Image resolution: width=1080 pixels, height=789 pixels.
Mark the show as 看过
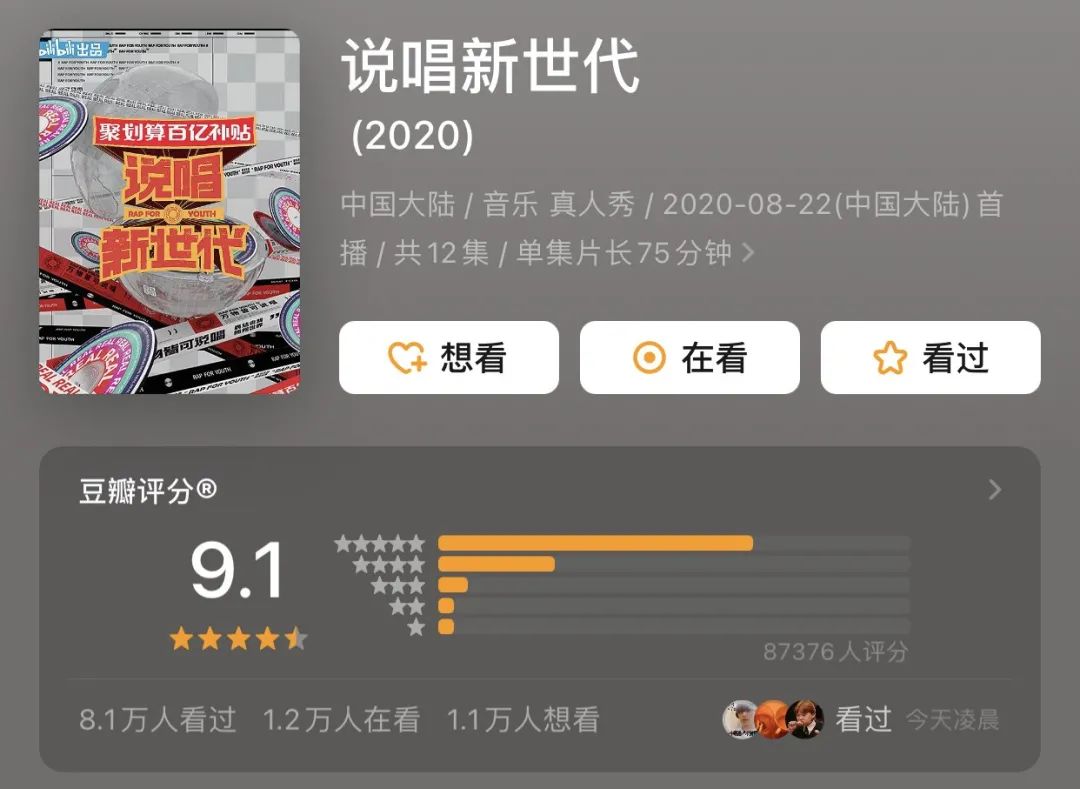coord(930,358)
